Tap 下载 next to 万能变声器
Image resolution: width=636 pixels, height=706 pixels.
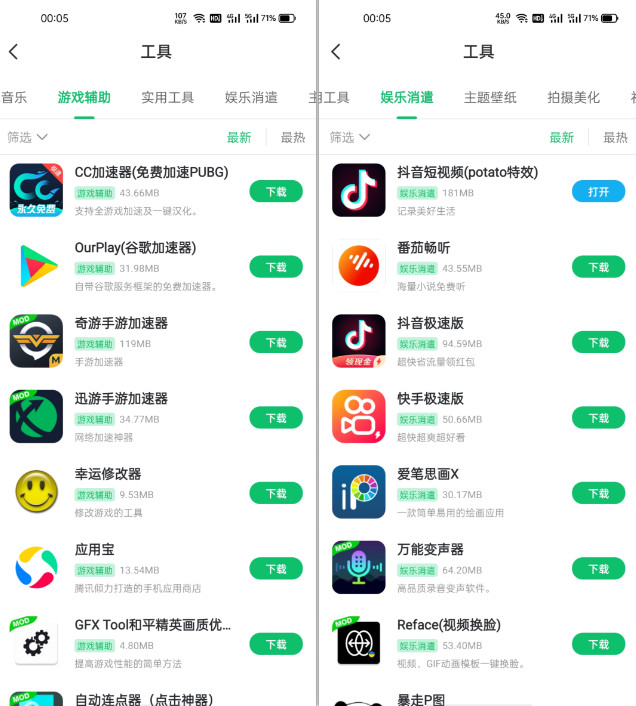click(598, 569)
